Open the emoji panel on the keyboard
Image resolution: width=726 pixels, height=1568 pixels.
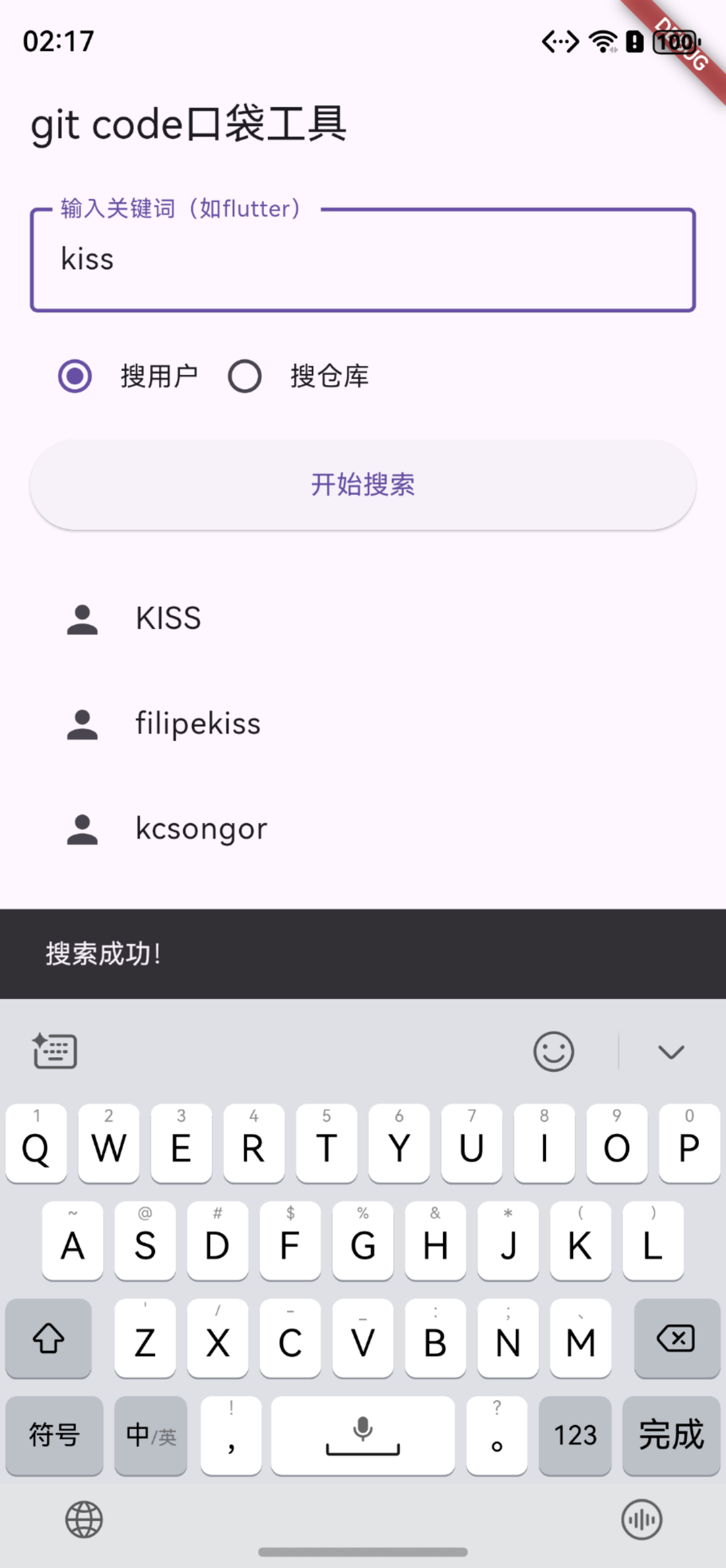(553, 1050)
